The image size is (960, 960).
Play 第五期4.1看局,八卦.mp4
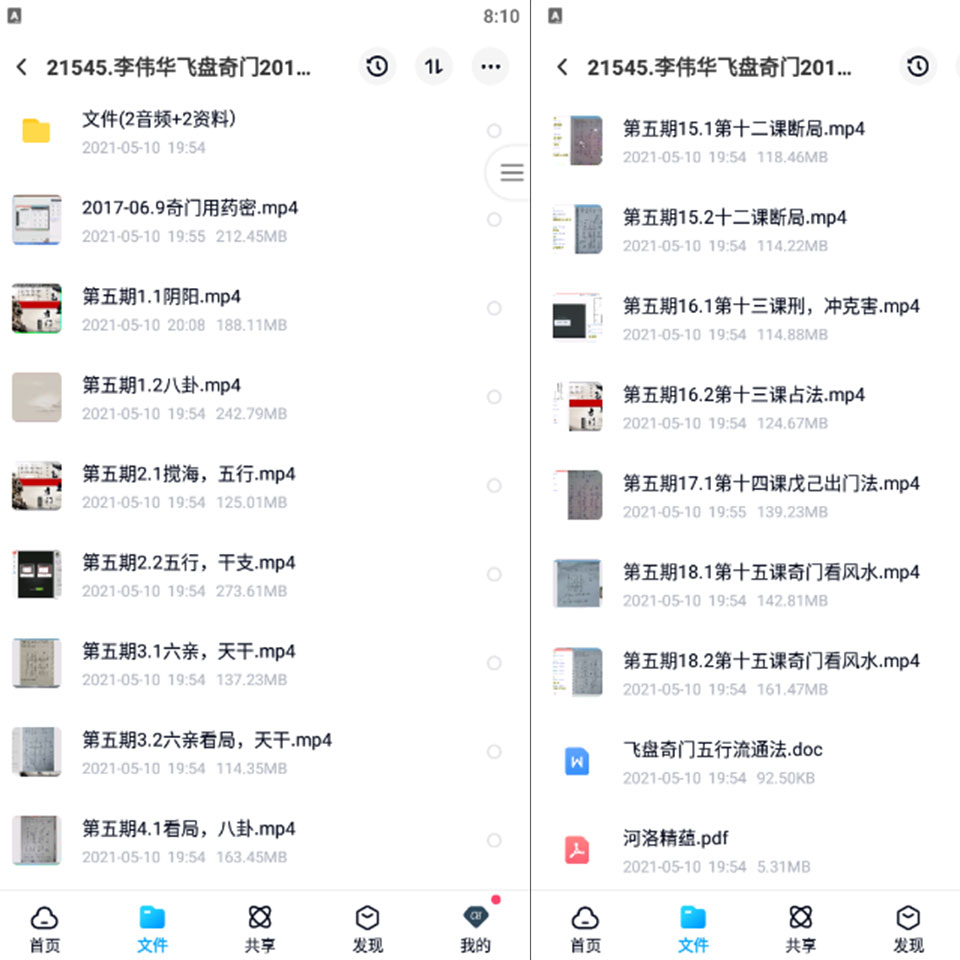189,840
